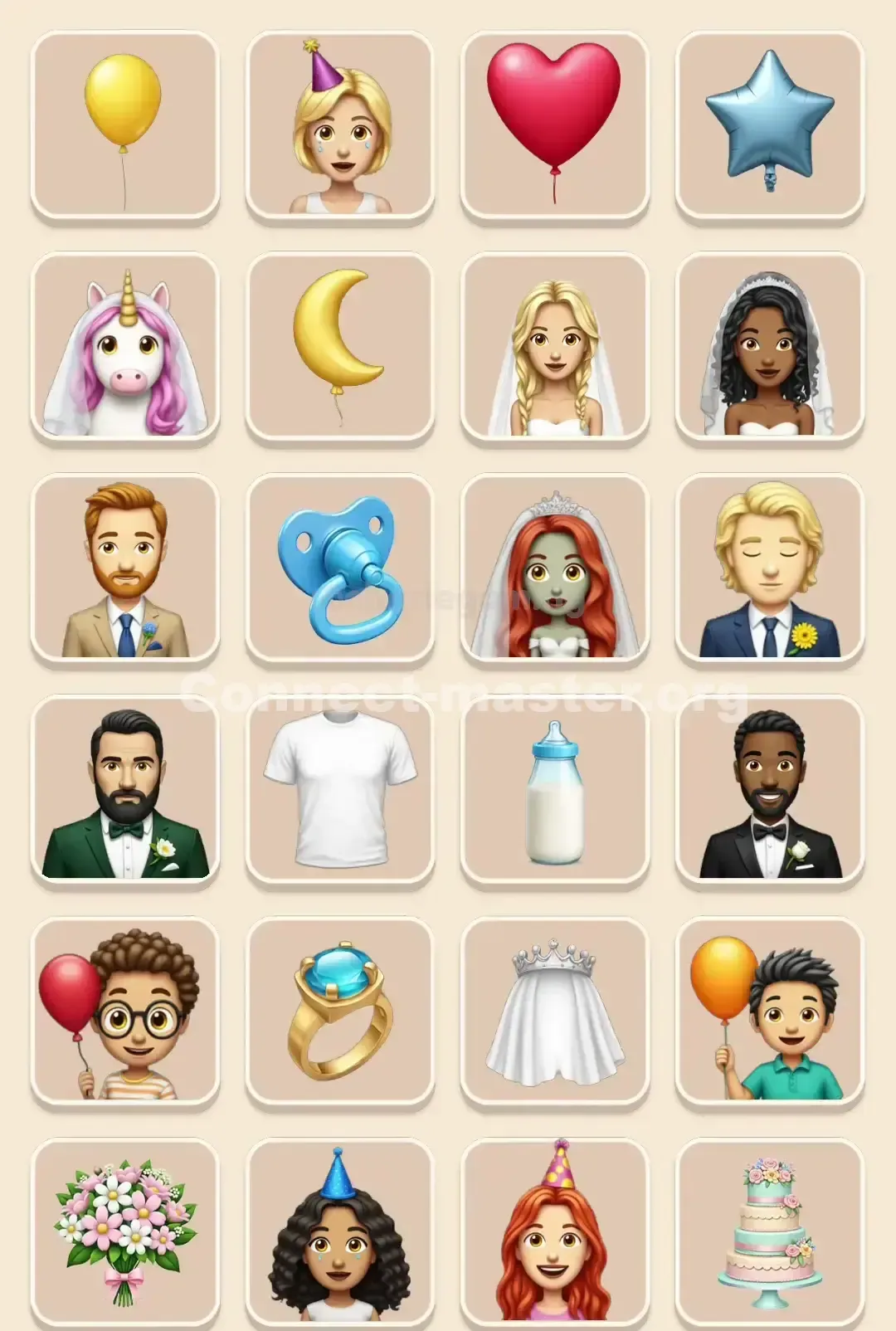Select the unicorn wearing a veil
The width and height of the screenshot is (896, 1331).
tap(124, 349)
